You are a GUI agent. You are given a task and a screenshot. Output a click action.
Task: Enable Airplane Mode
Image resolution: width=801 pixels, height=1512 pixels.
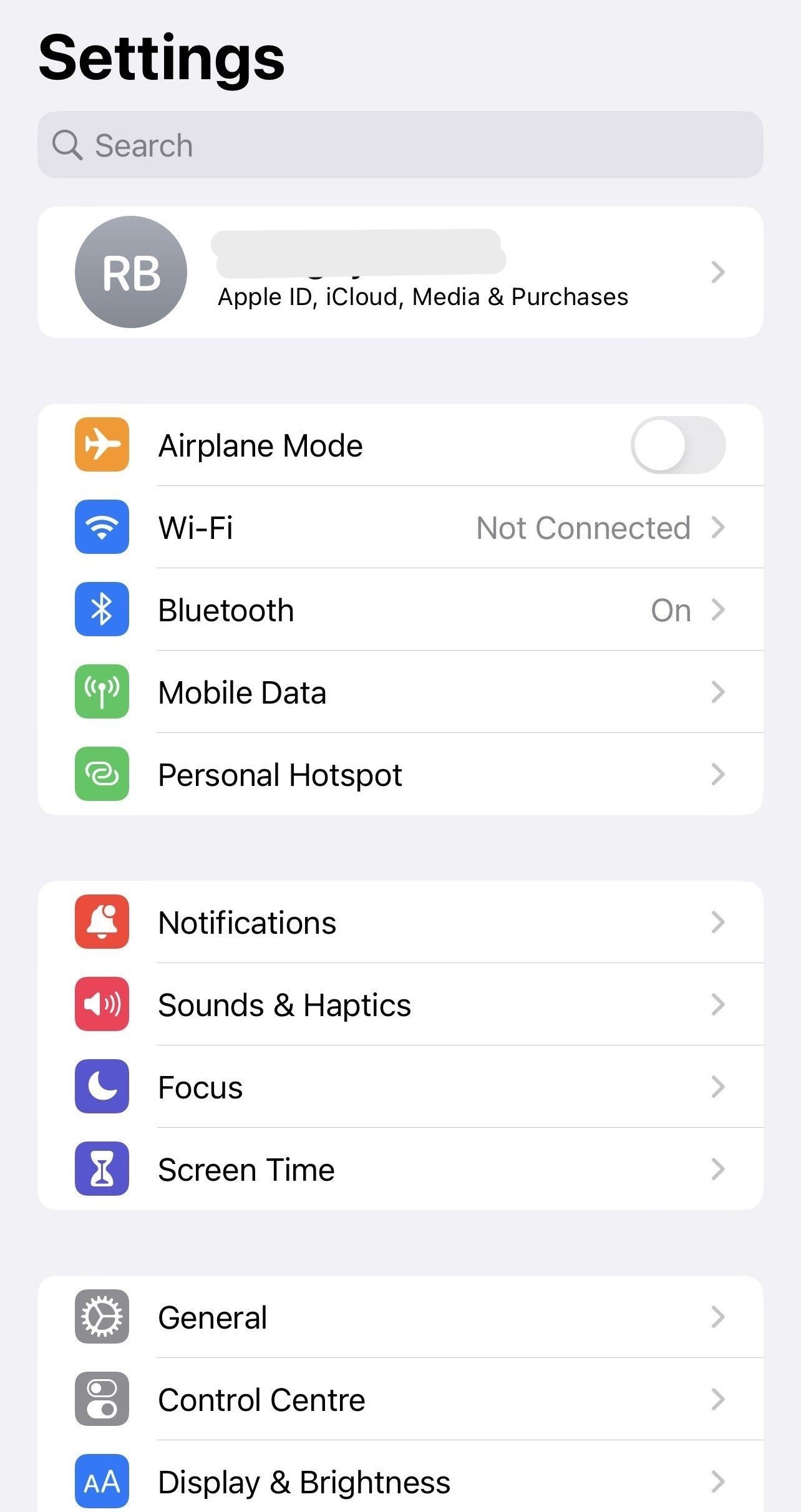[679, 445]
